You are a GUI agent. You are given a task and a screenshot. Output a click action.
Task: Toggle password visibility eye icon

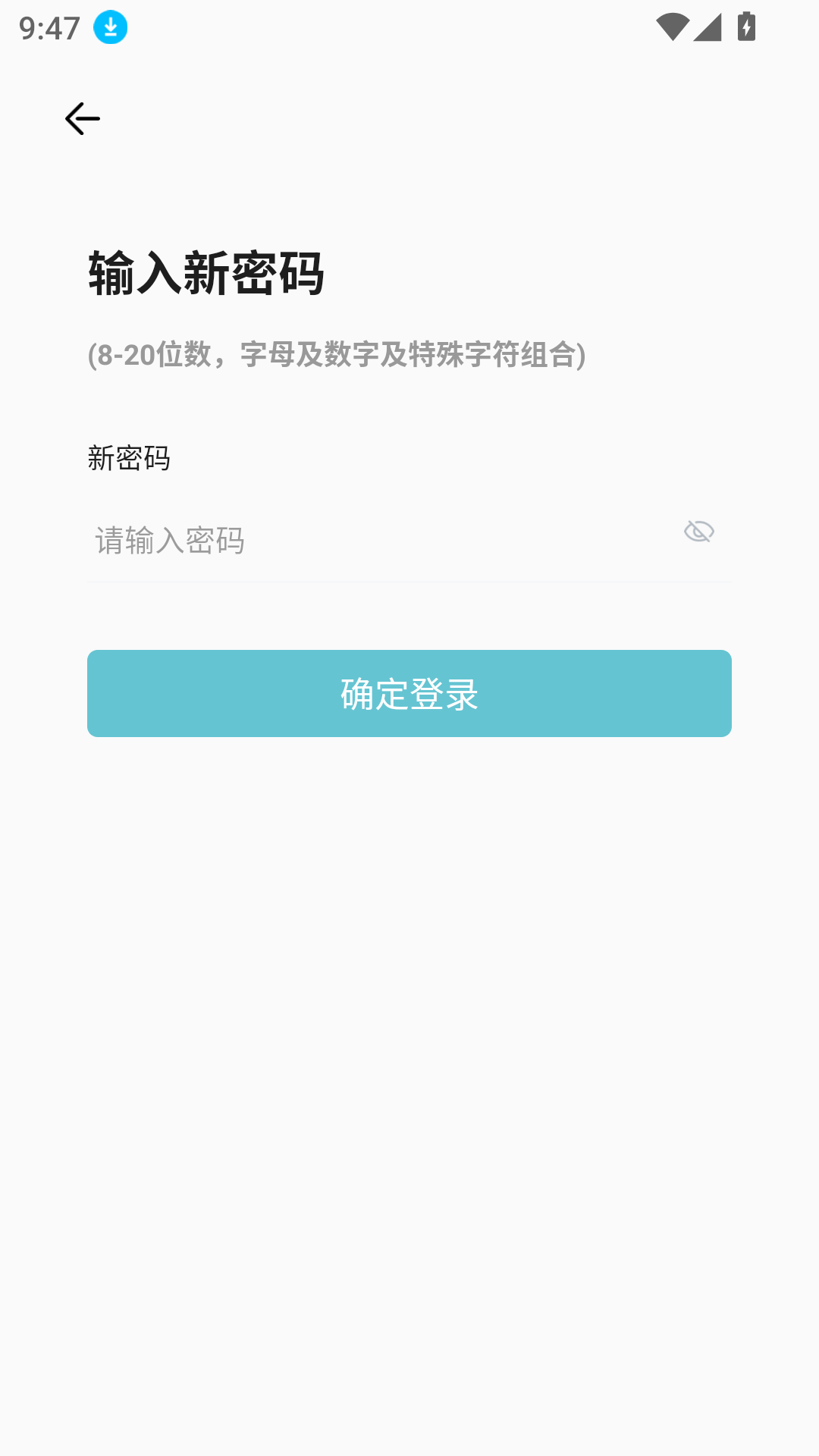point(699,532)
